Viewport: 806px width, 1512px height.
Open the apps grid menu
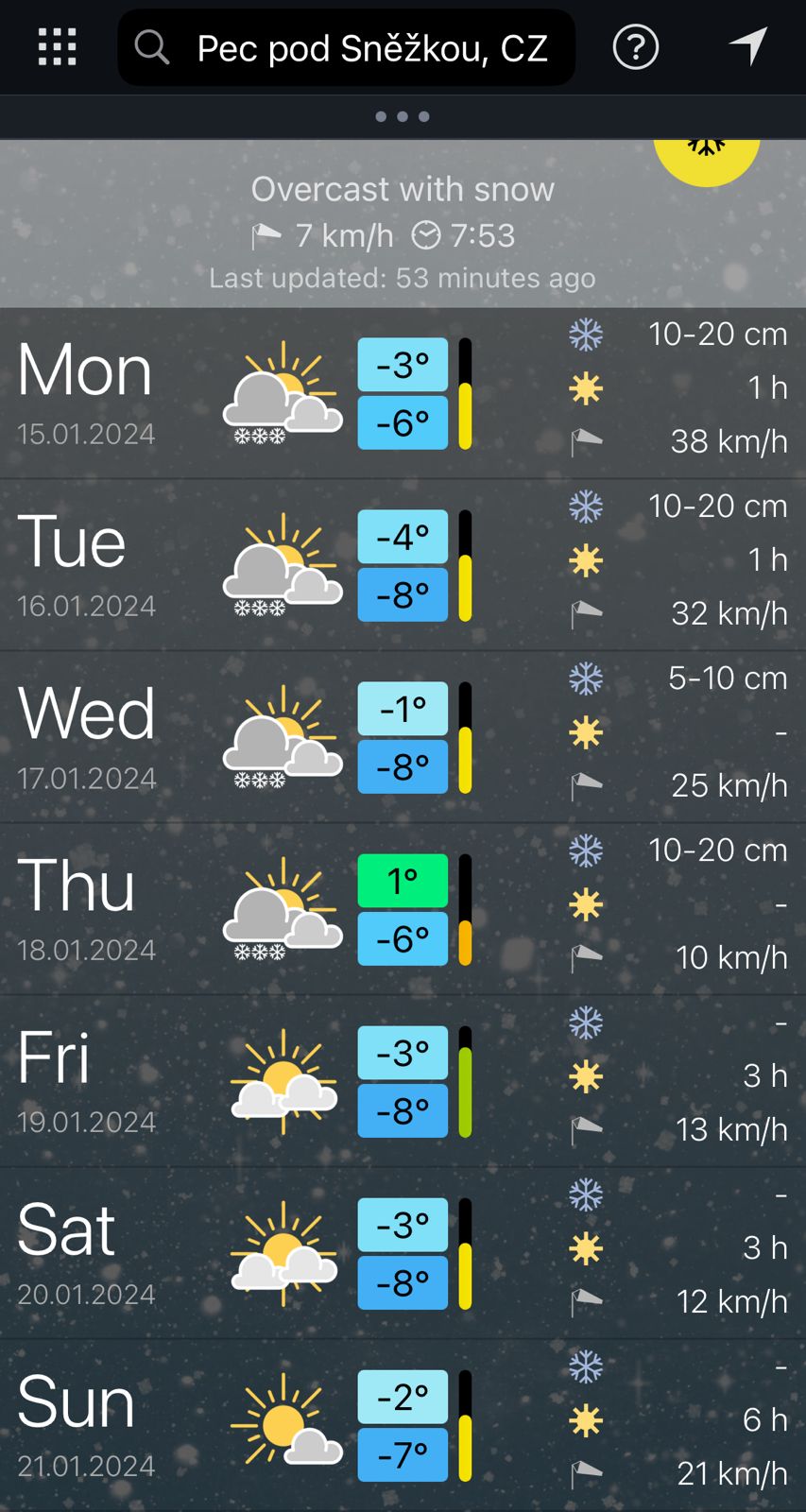point(57,47)
